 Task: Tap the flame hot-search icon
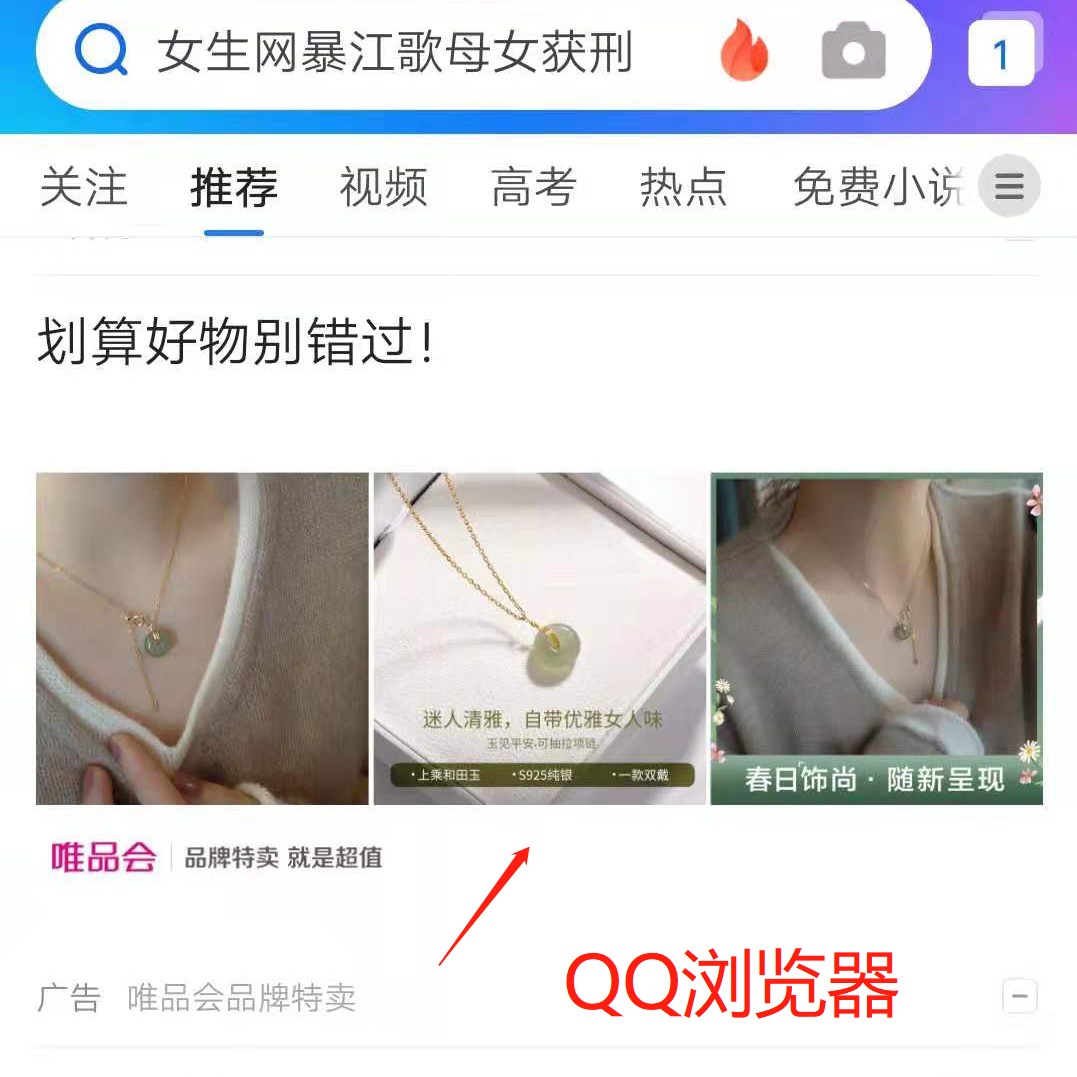744,52
